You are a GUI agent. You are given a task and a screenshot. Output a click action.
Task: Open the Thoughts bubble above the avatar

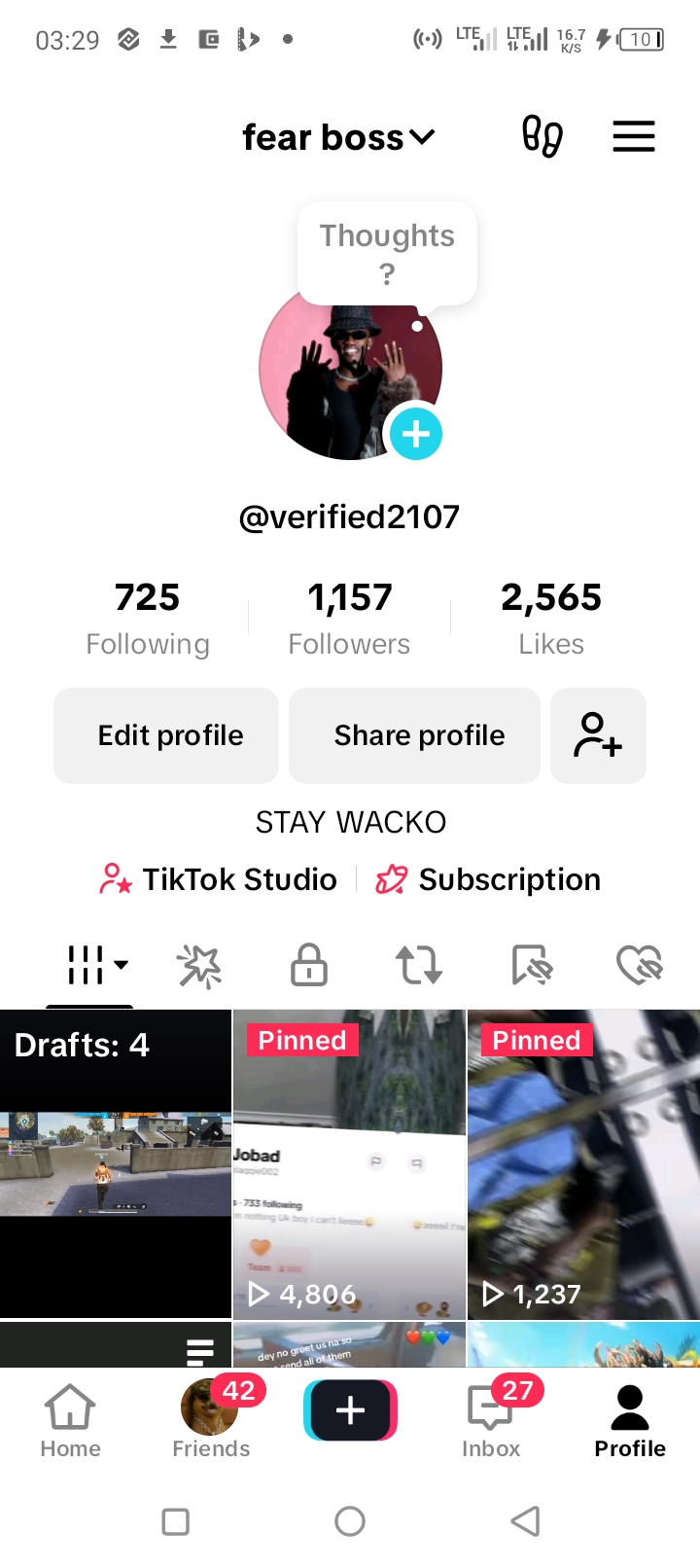click(x=387, y=253)
